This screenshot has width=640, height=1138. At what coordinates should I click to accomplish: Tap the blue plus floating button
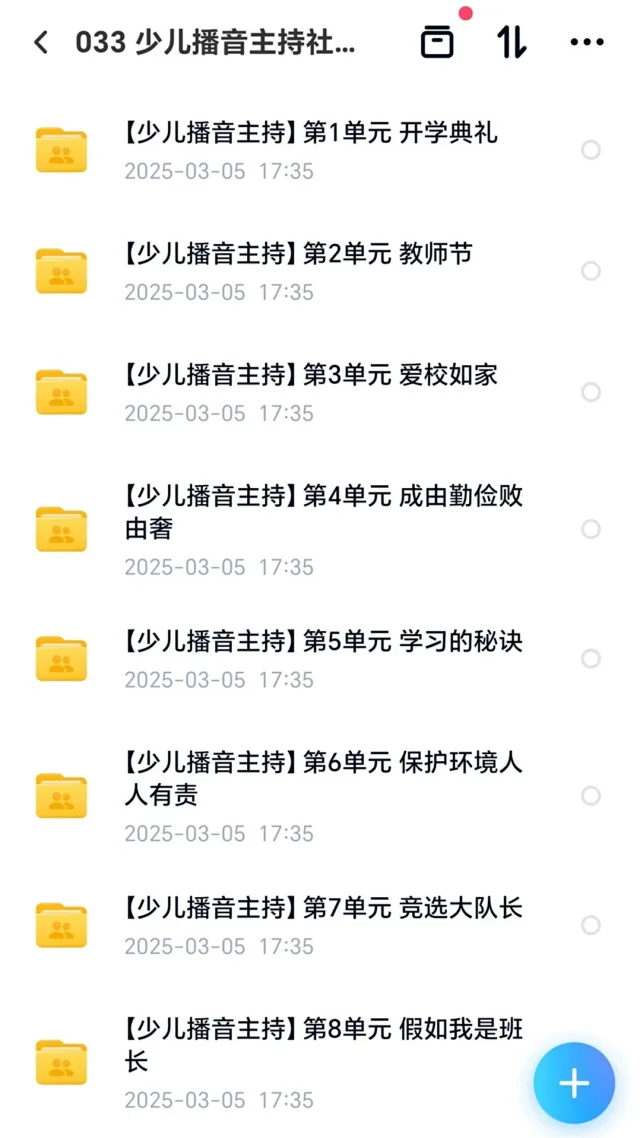coord(574,1084)
